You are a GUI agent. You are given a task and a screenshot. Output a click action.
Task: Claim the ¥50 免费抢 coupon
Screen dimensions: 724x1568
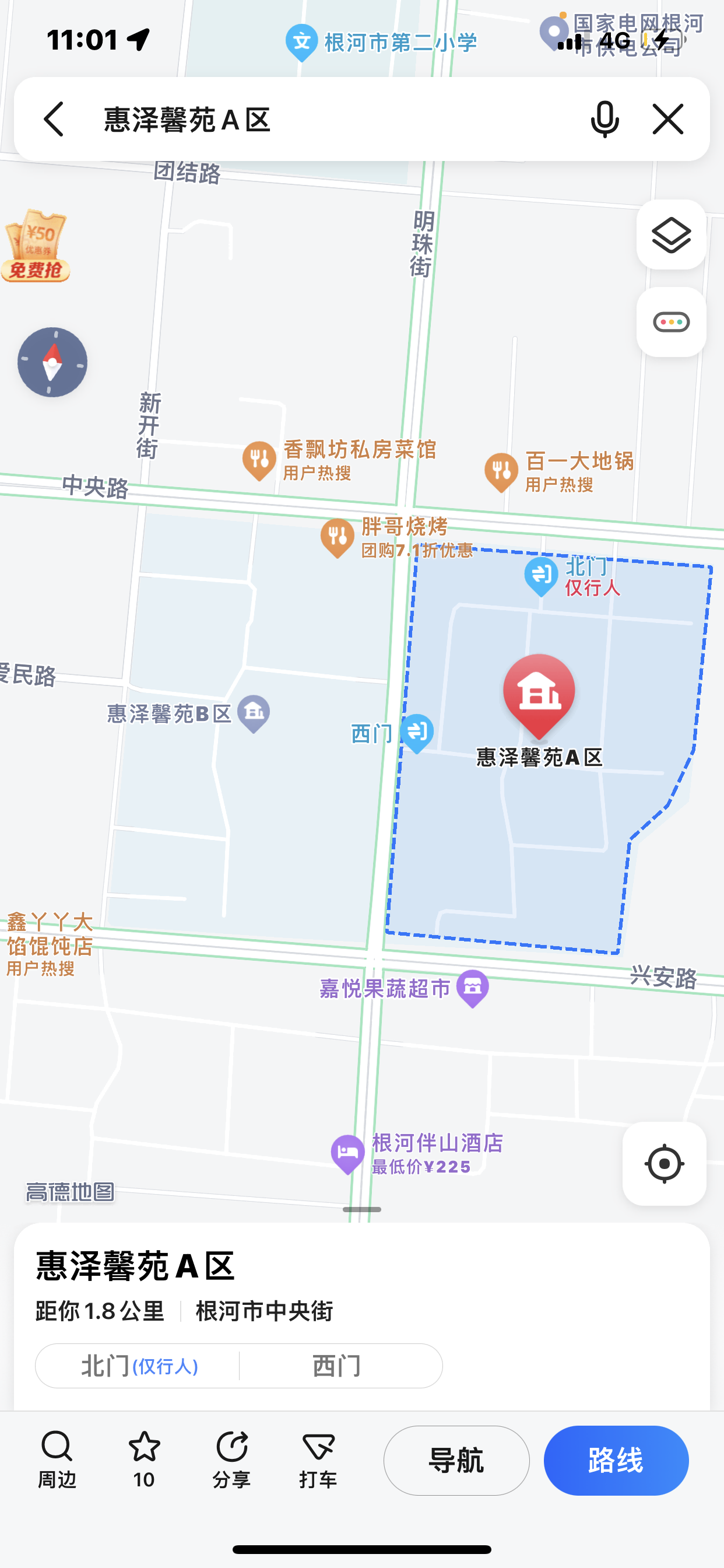point(36,246)
